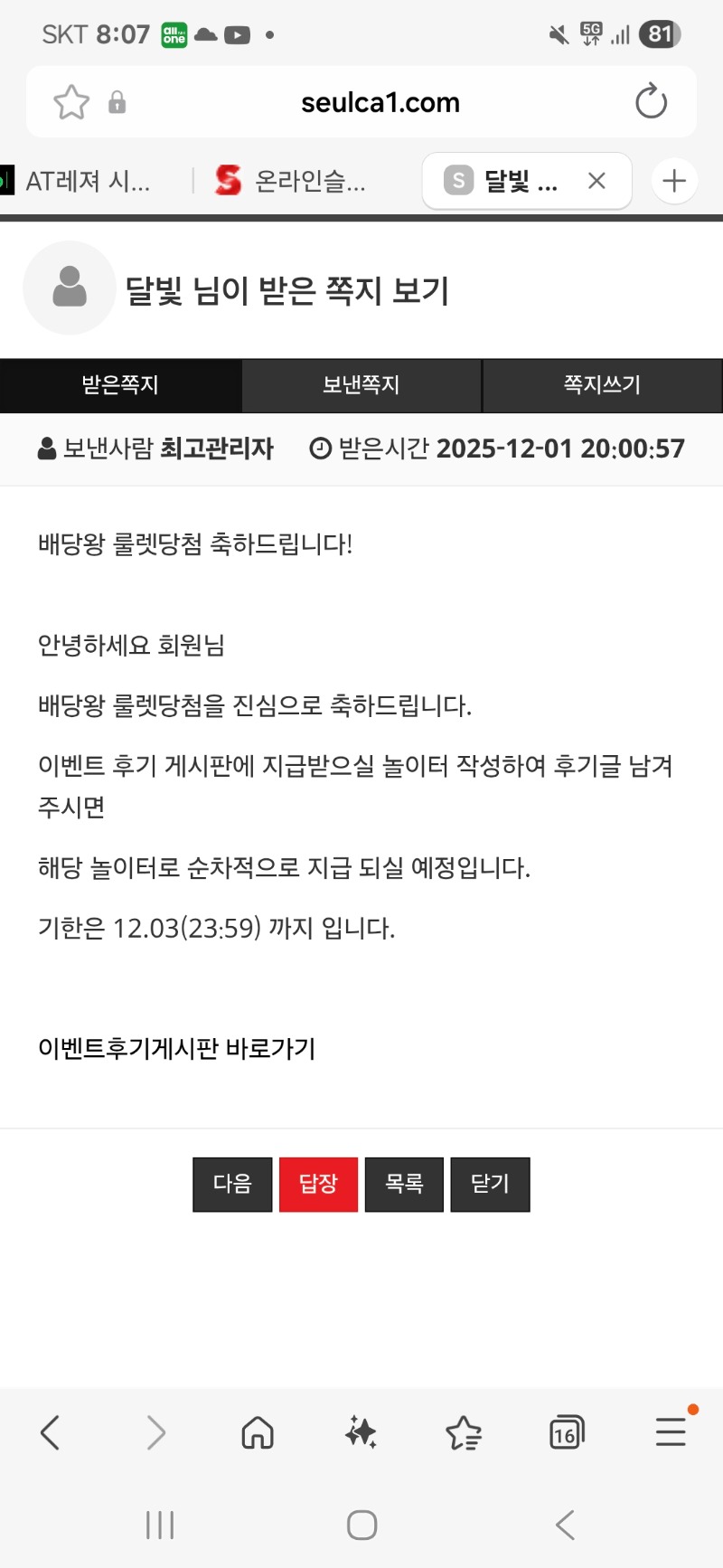Open the 쪽지쓰기 tab
The width and height of the screenshot is (723, 1568).
pyautogui.click(x=602, y=385)
